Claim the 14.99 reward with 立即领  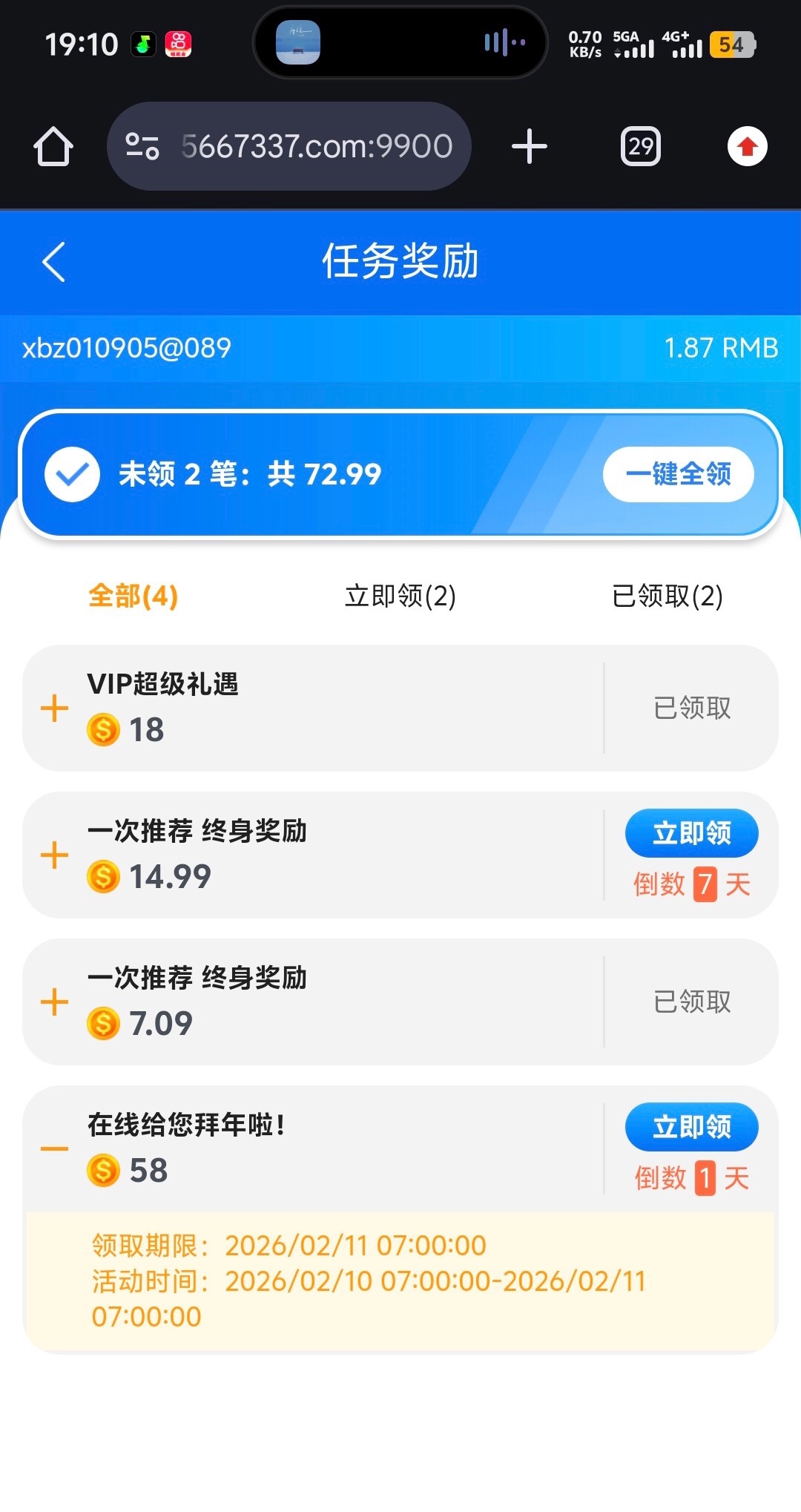pos(691,833)
